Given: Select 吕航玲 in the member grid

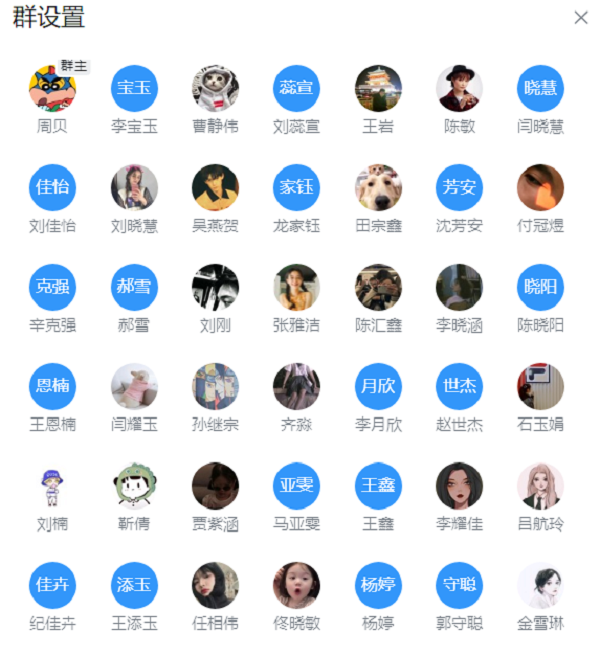Looking at the screenshot, I should (540, 486).
